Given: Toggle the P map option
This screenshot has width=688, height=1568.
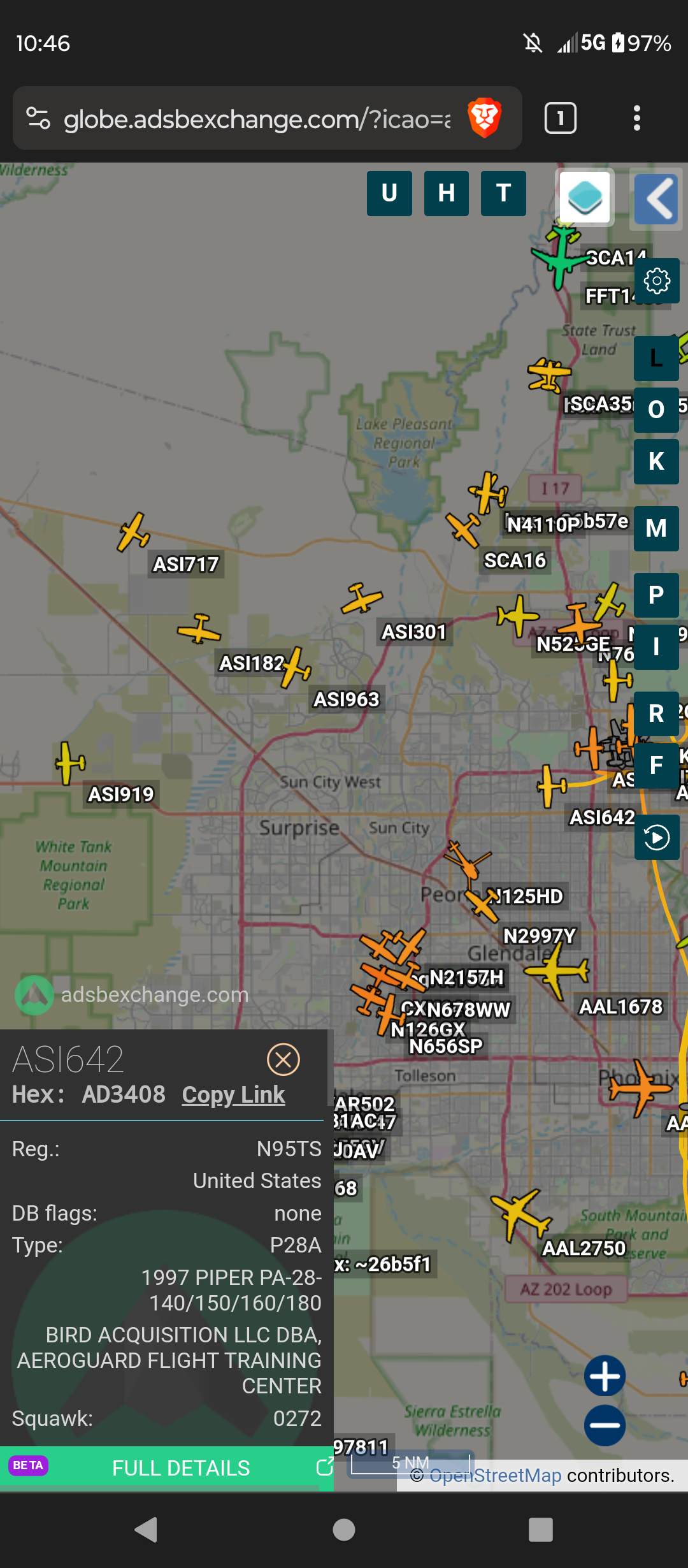Looking at the screenshot, I should [657, 595].
